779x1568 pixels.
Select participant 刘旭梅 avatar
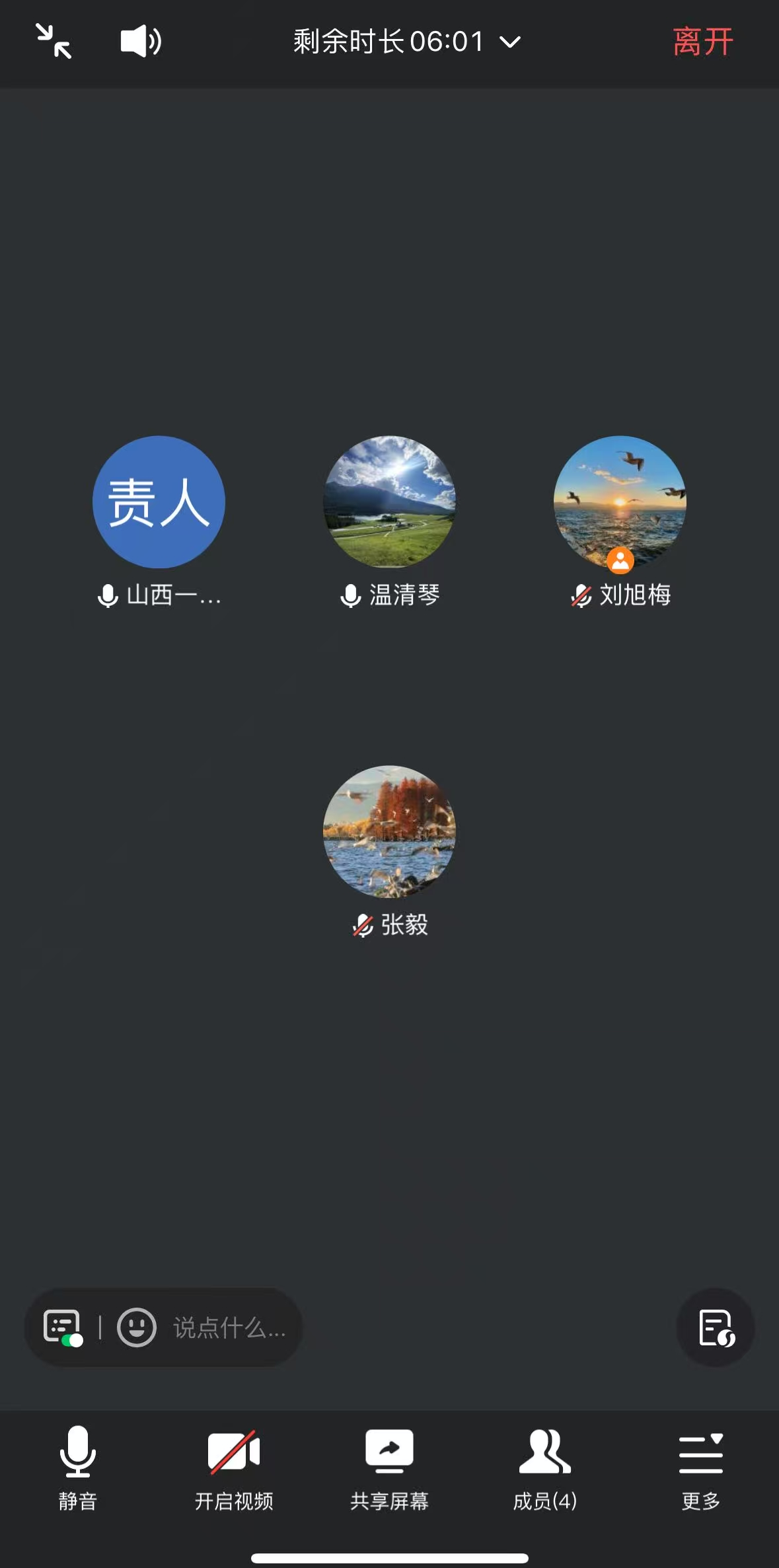click(x=620, y=502)
